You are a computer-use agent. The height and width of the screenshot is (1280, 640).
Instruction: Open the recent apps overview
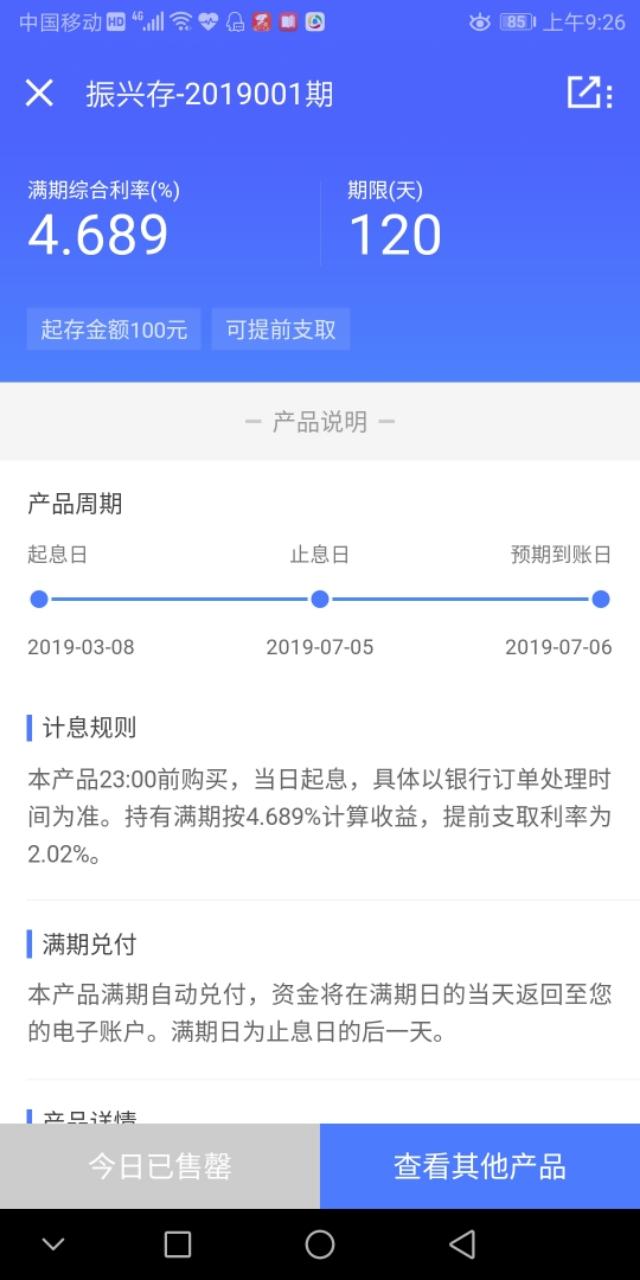click(x=177, y=1244)
